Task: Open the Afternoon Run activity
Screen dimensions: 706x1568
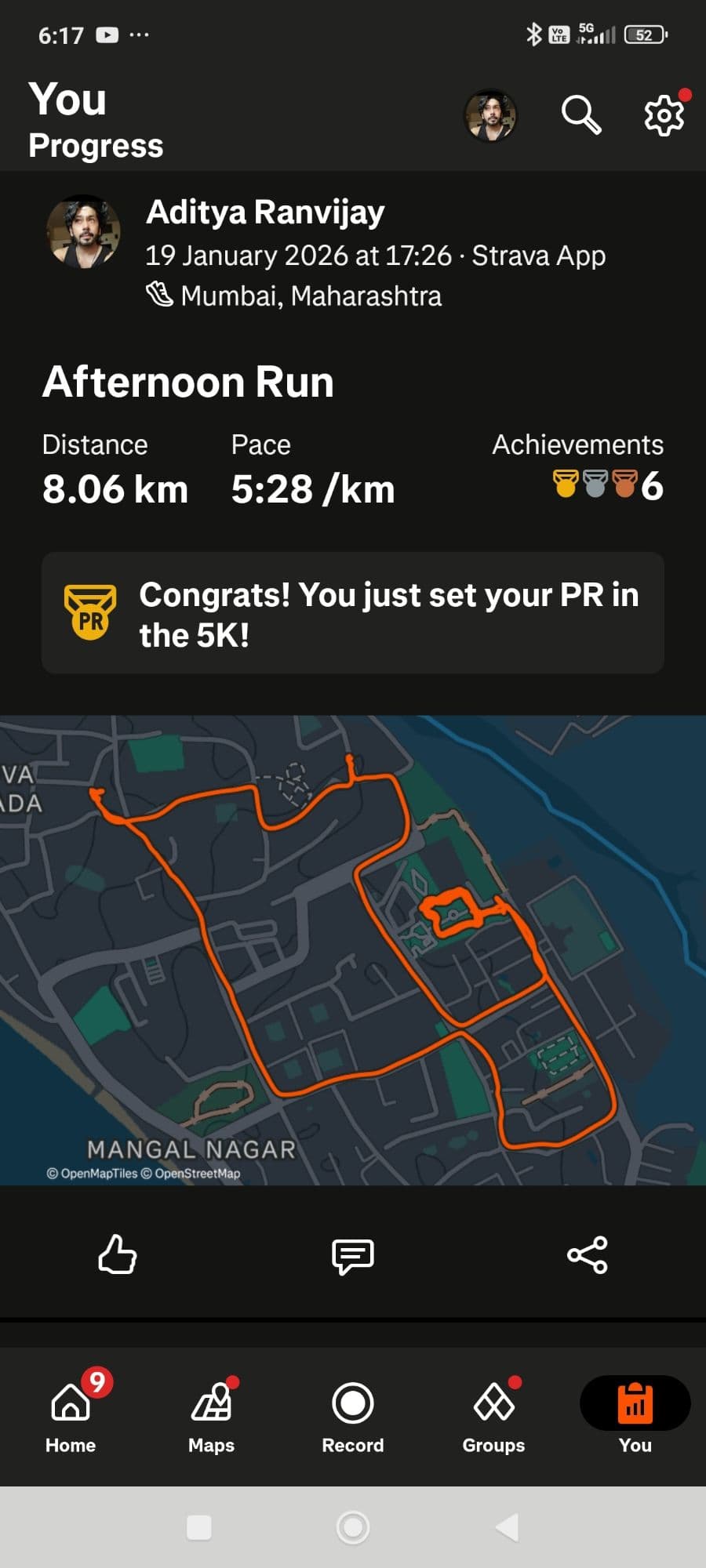Action: pyautogui.click(x=188, y=382)
